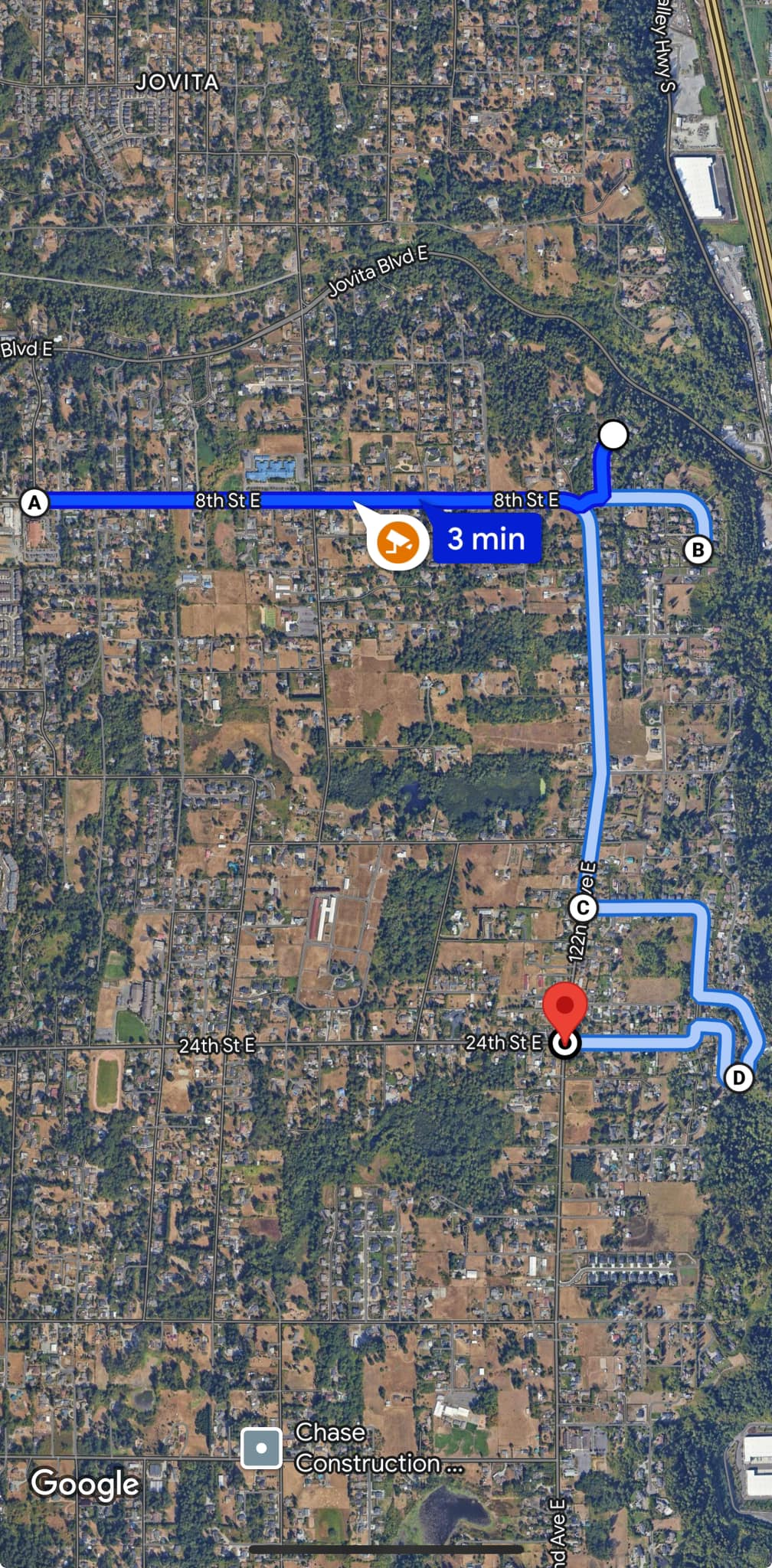This screenshot has height=1568, width=772.
Task: Open the Chase Construction place marker
Action: (x=261, y=1448)
